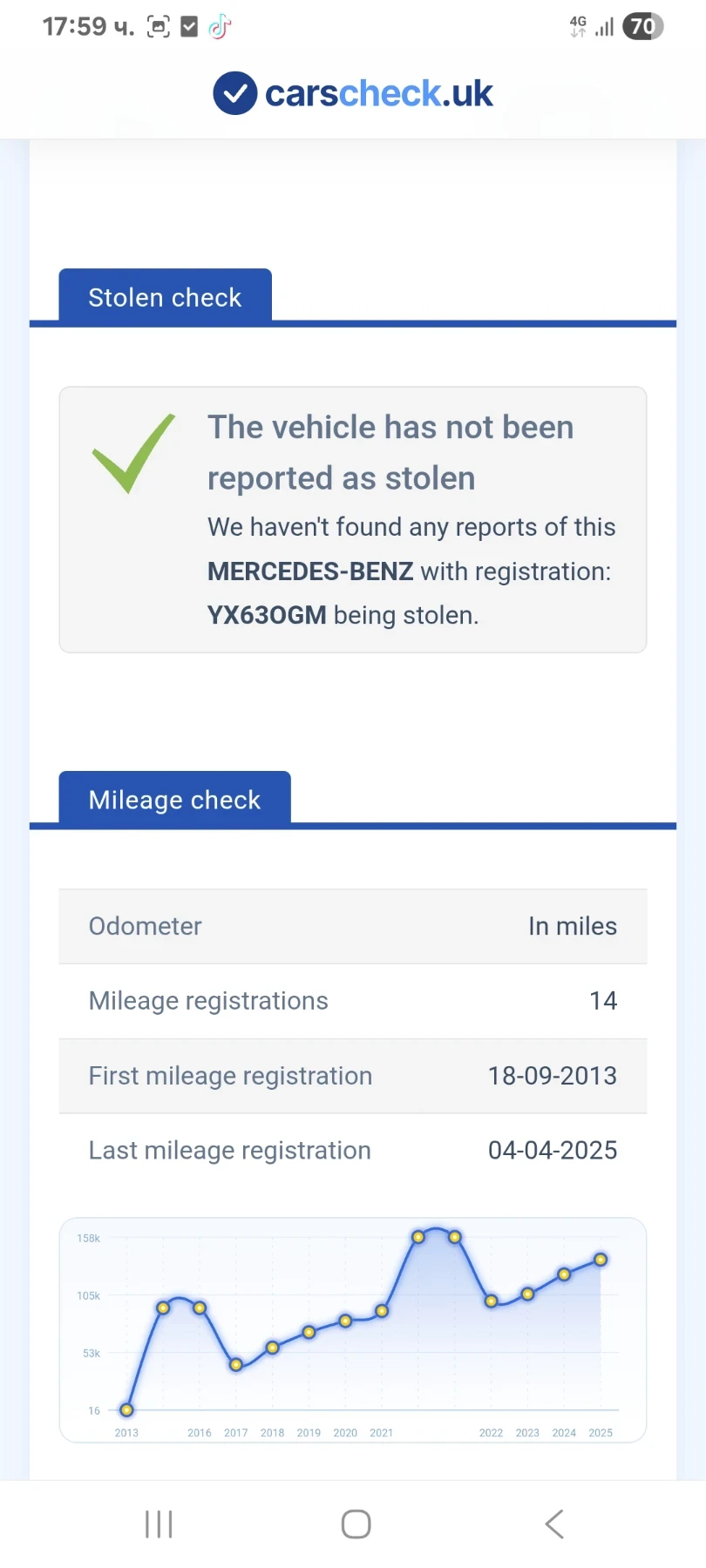Click the registration YX63OGM text

click(267, 615)
